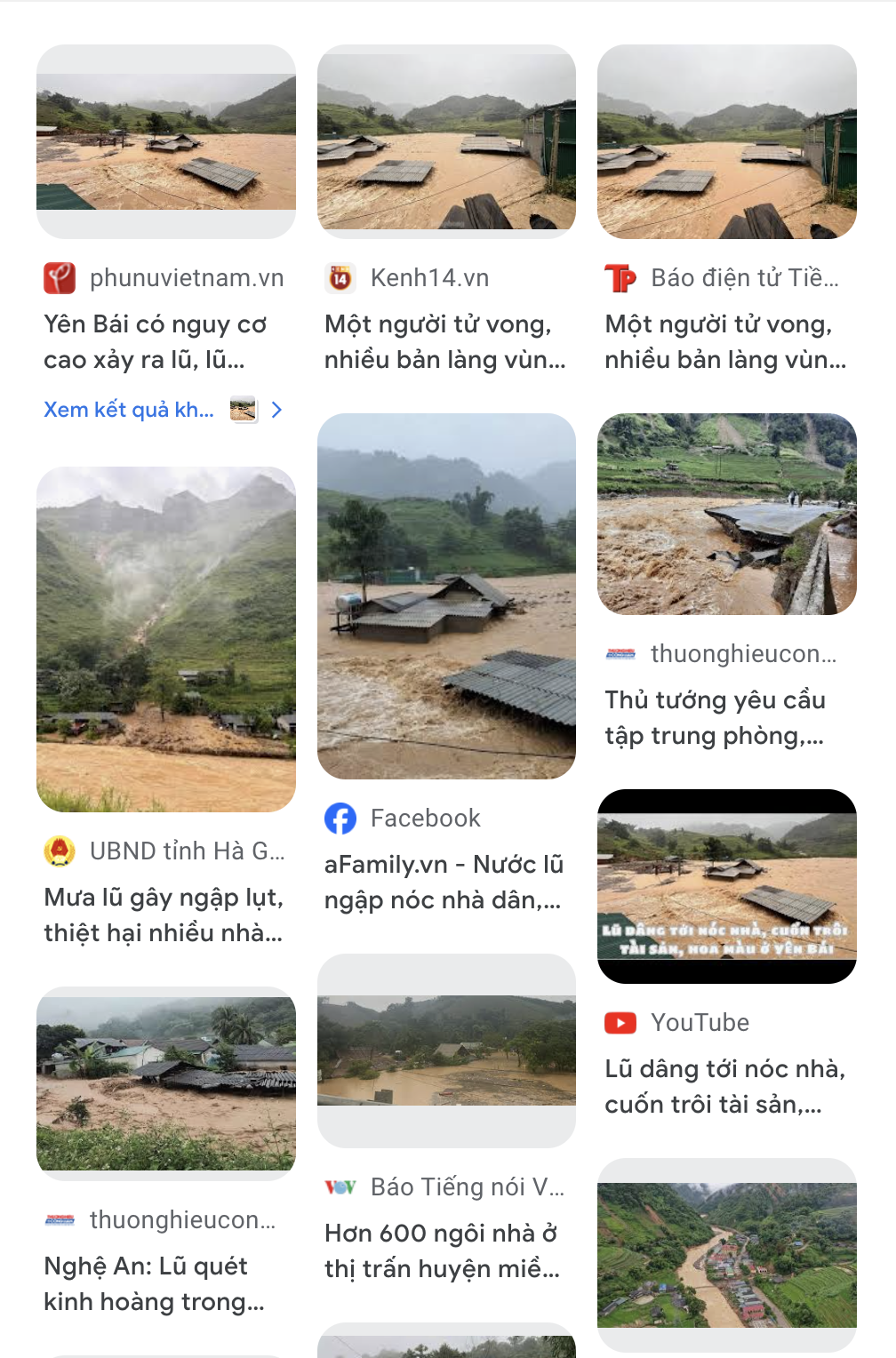Open the 'Thủ tướng yêu cầu' image result

(x=726, y=514)
